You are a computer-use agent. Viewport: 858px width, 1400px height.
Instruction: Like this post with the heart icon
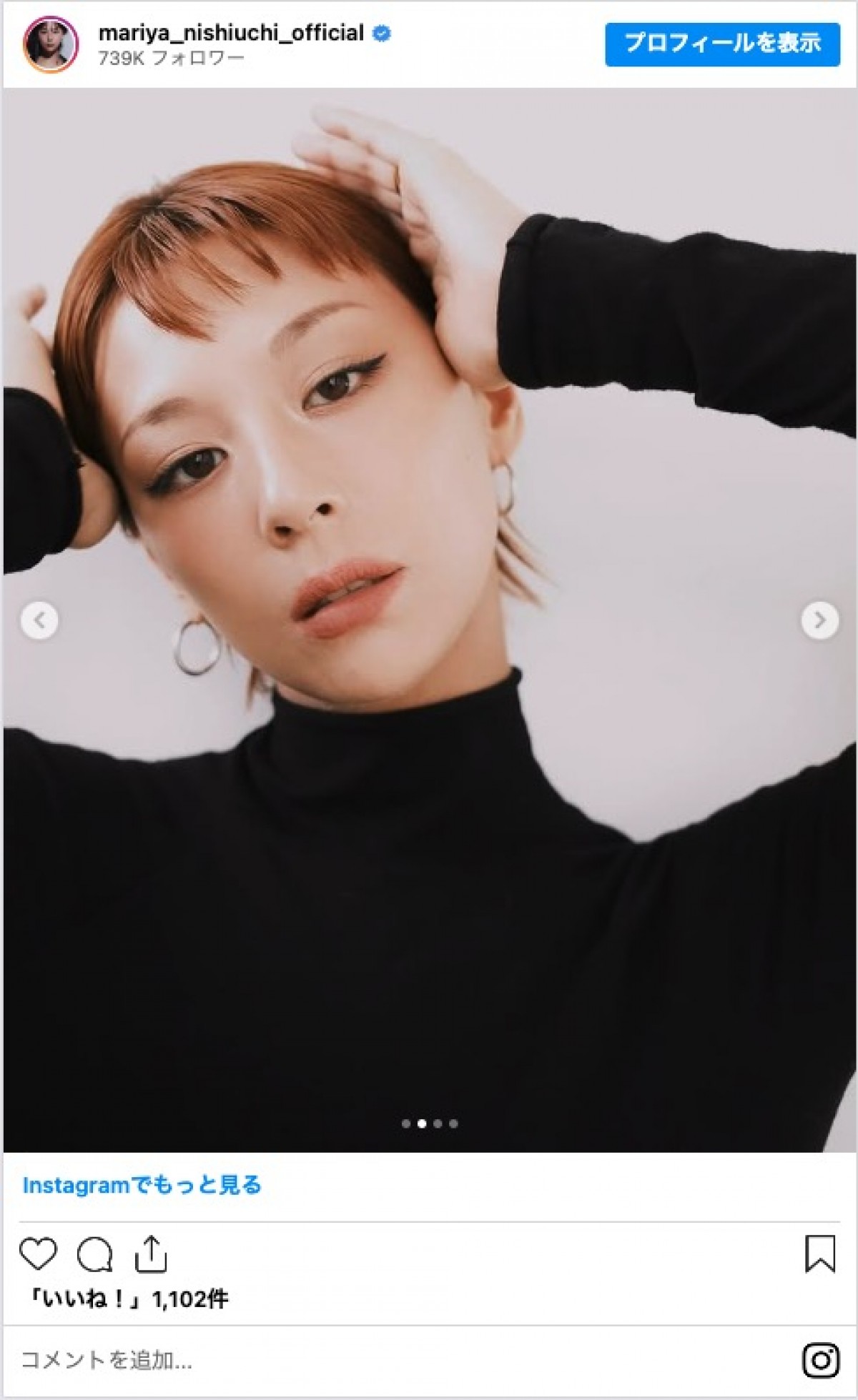[x=38, y=1254]
